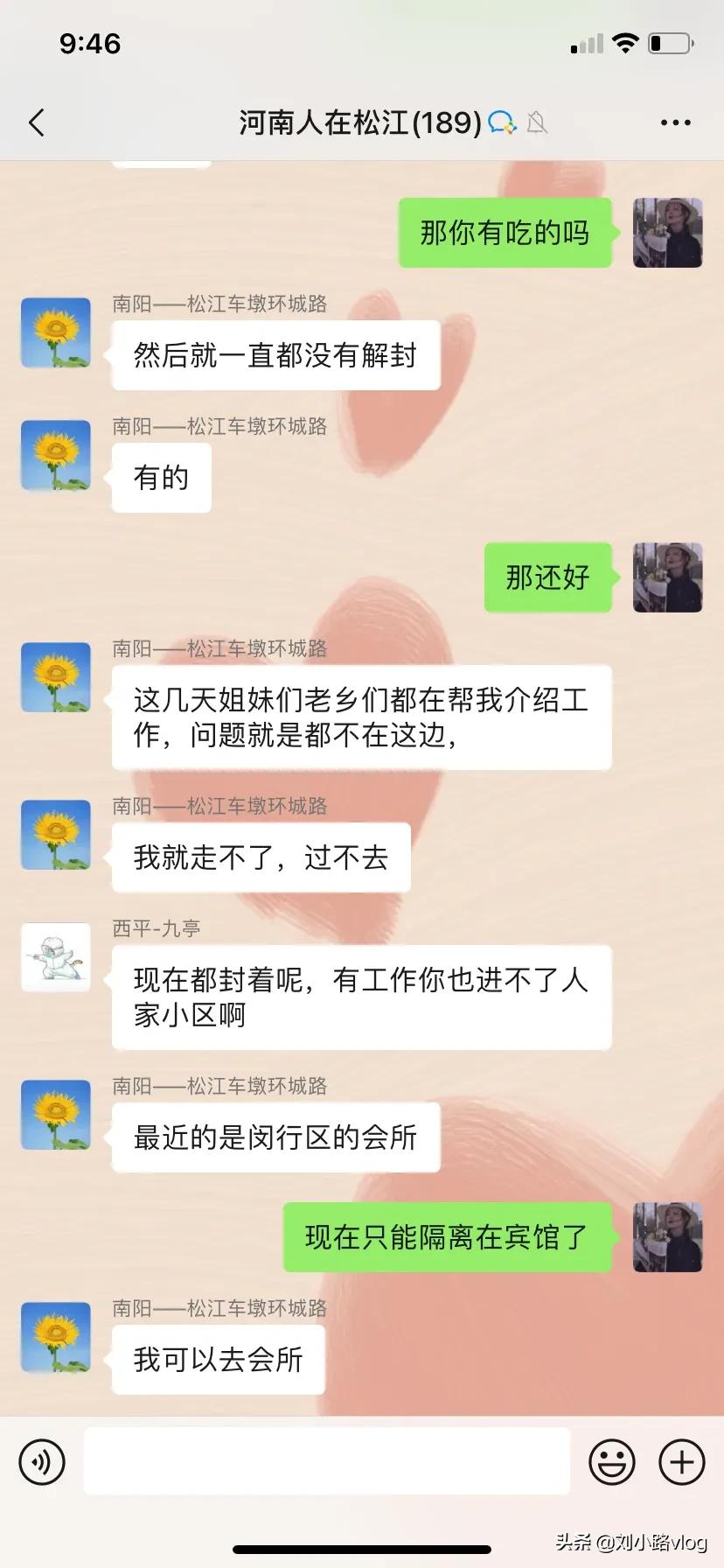Screen dimensions: 724x1568
Task: Tap 西平-九亭's astronaut avatar
Action: (55, 958)
